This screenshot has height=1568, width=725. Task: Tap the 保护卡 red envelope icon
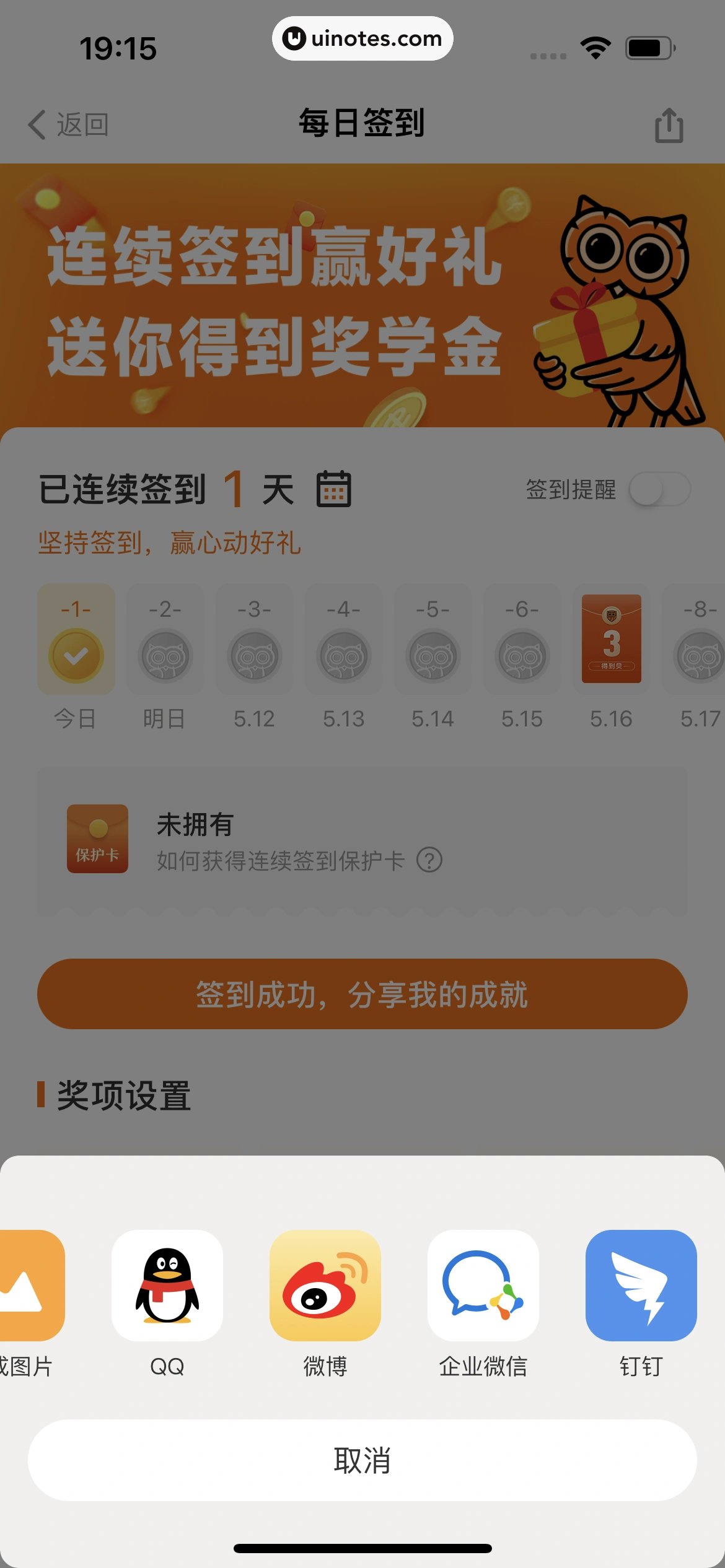[x=97, y=839]
